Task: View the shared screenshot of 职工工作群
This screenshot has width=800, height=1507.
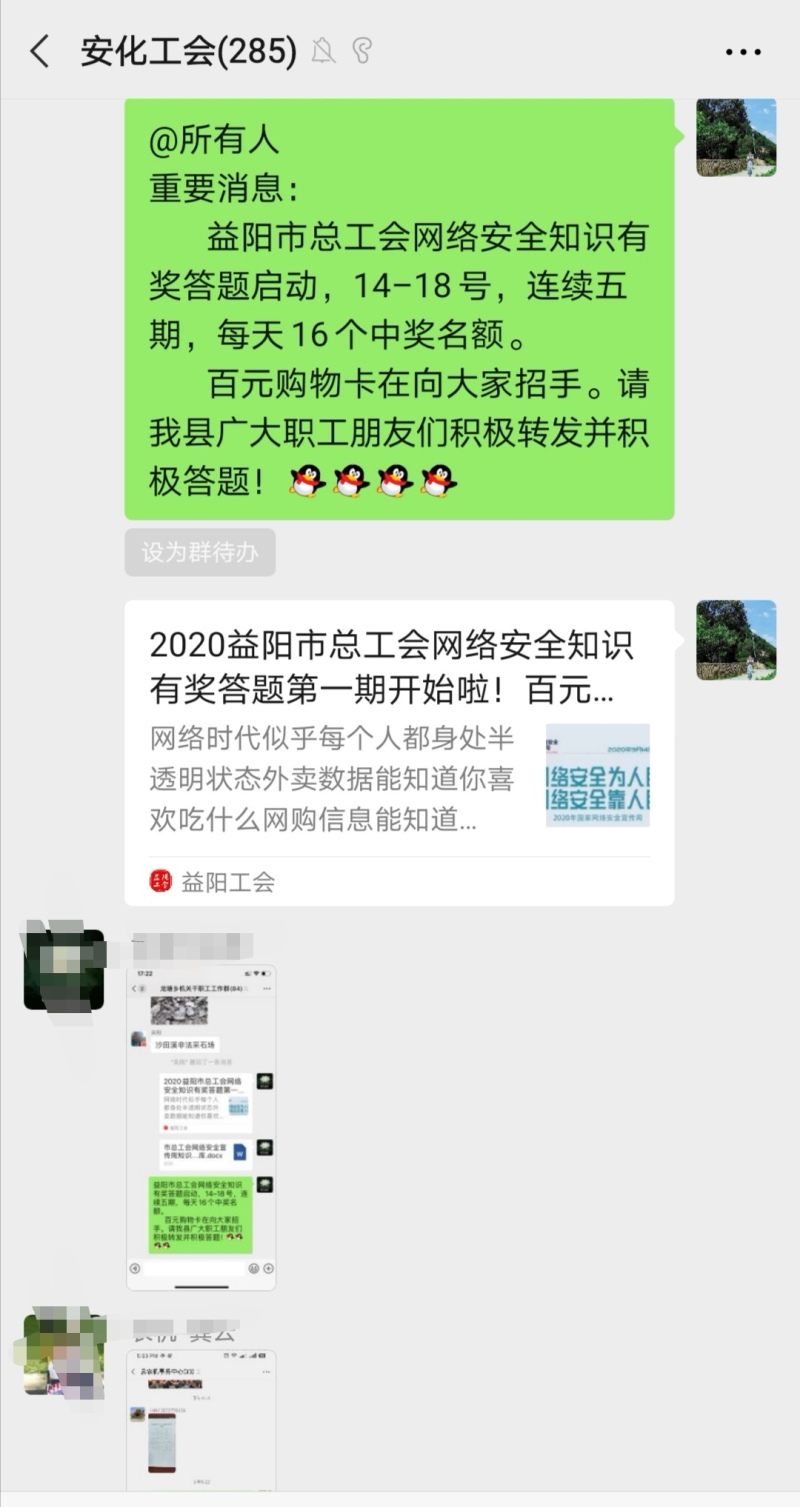Action: [x=201, y=1127]
